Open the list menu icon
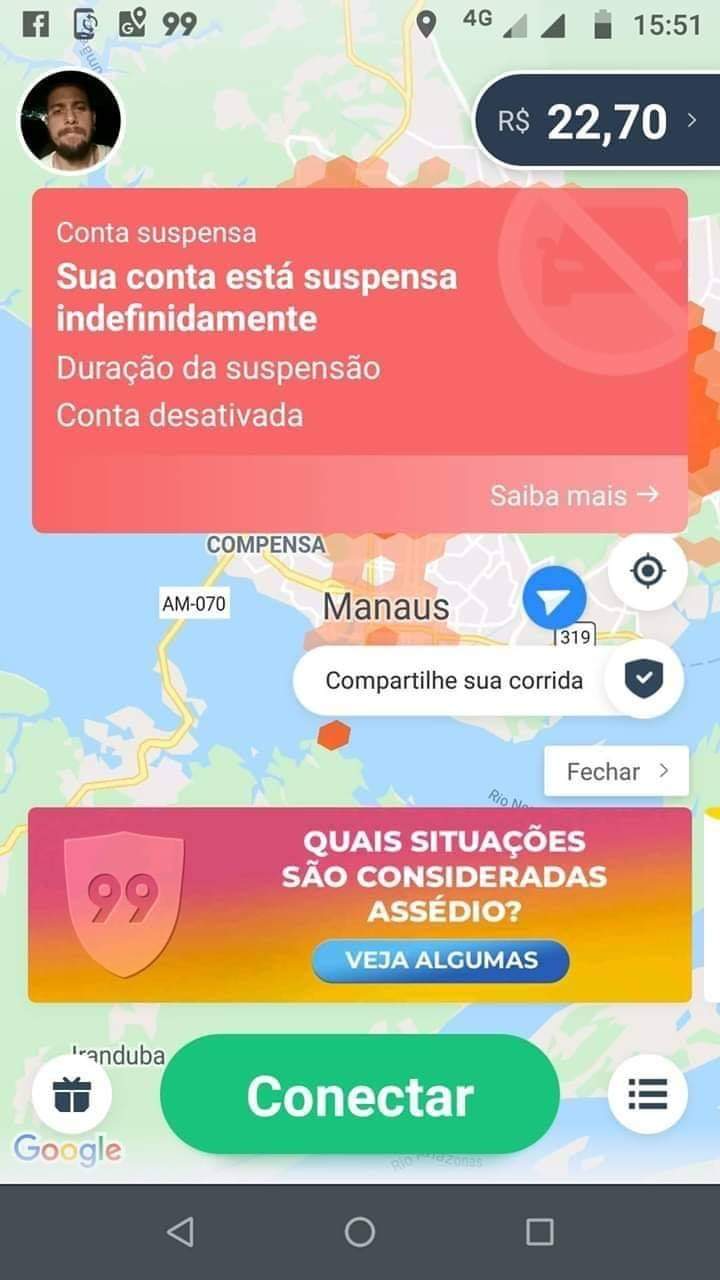The height and width of the screenshot is (1280, 720). (647, 1095)
